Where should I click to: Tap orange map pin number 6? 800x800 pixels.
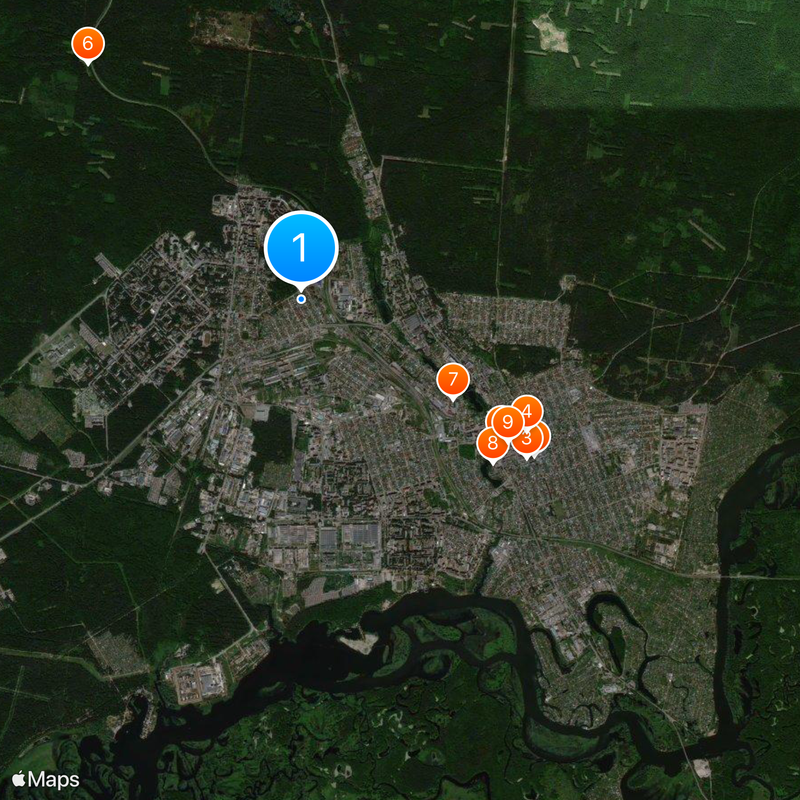(x=88, y=44)
